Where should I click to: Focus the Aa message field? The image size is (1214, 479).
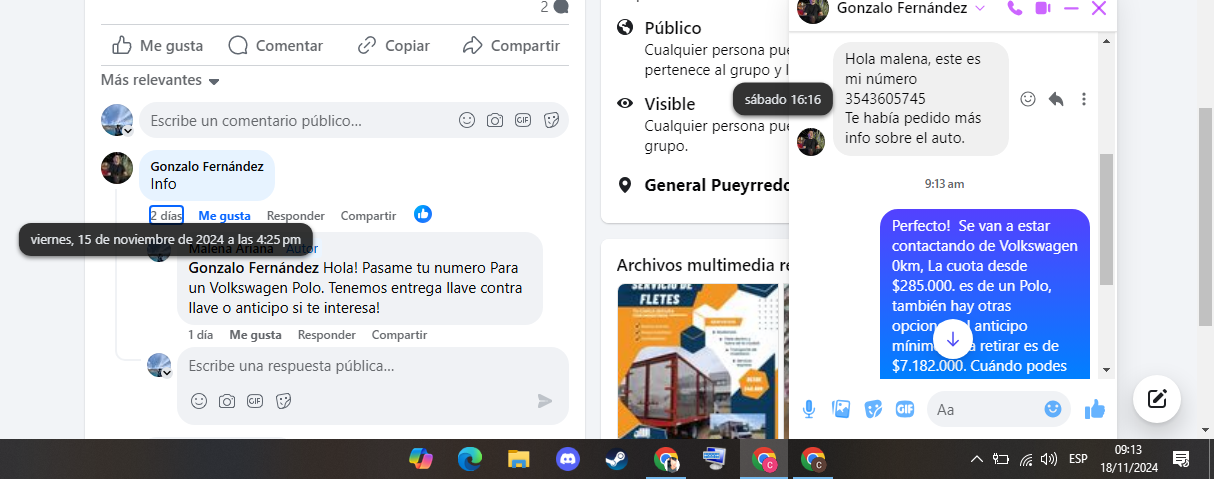click(985, 409)
